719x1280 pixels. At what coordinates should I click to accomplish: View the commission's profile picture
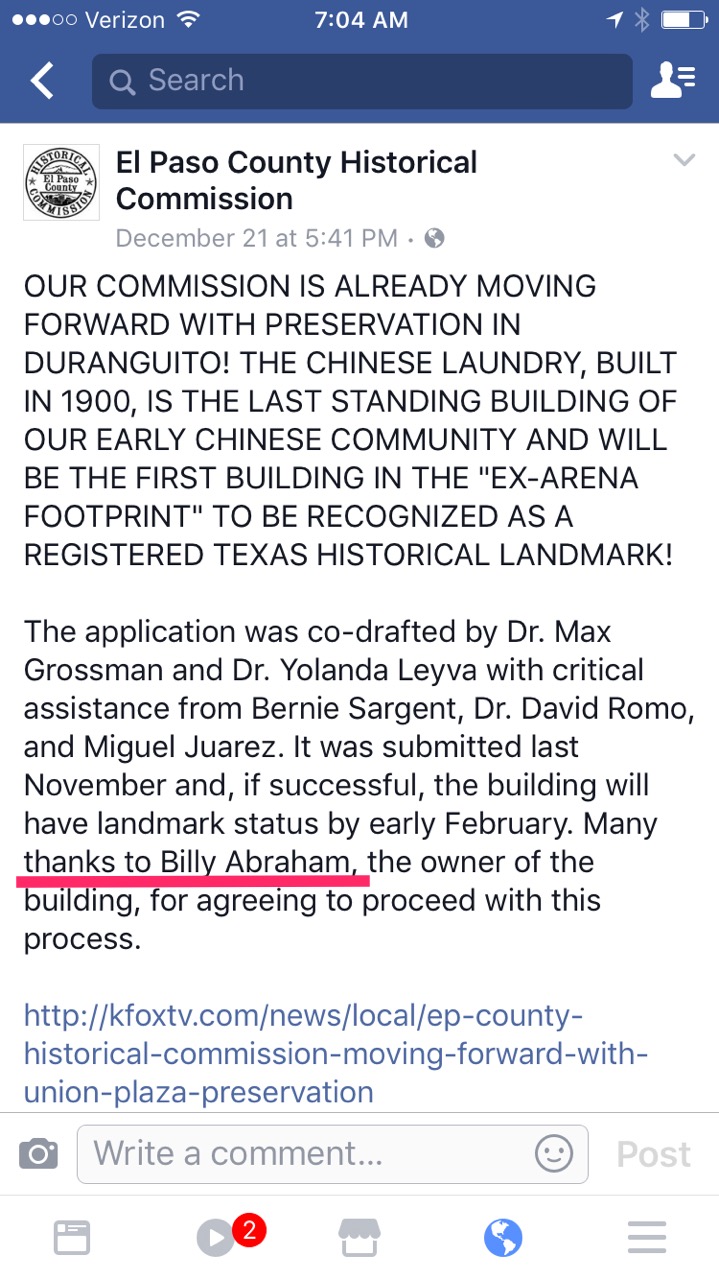(62, 182)
